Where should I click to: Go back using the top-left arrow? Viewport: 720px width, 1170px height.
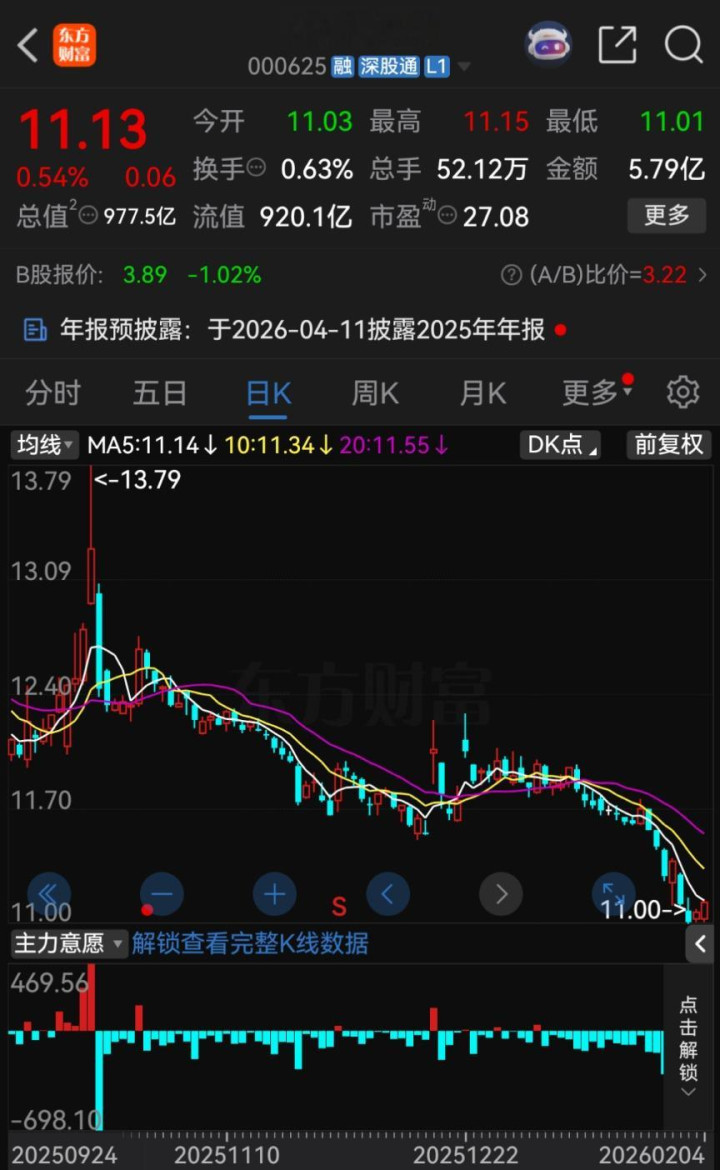(x=28, y=45)
